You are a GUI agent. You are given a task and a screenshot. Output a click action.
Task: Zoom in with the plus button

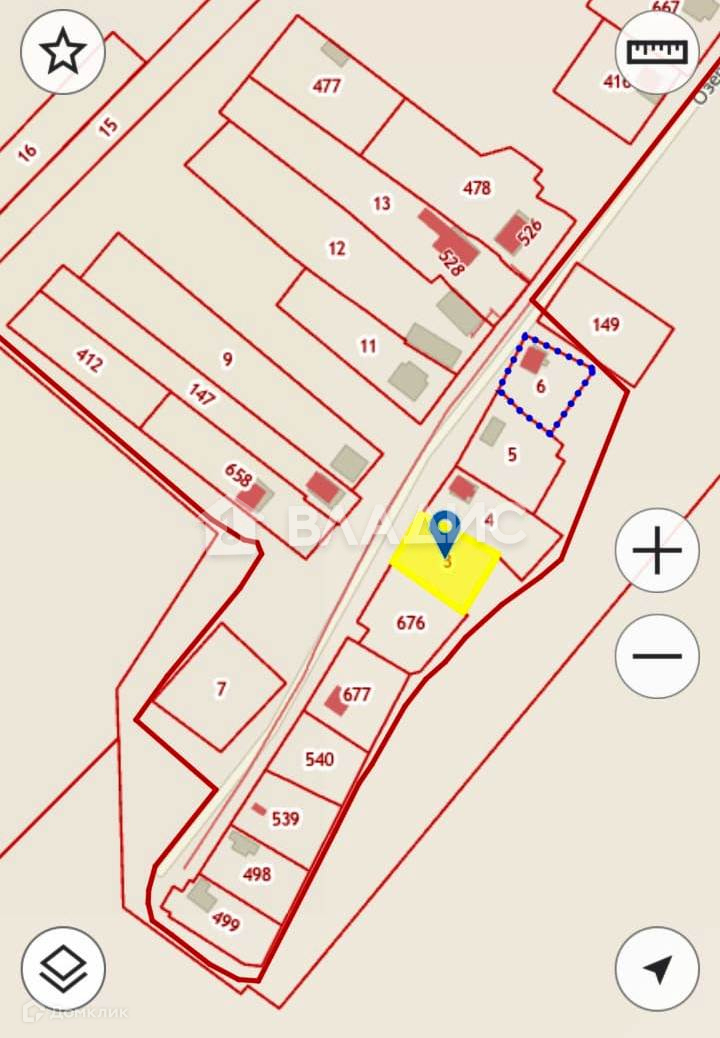[x=657, y=551]
